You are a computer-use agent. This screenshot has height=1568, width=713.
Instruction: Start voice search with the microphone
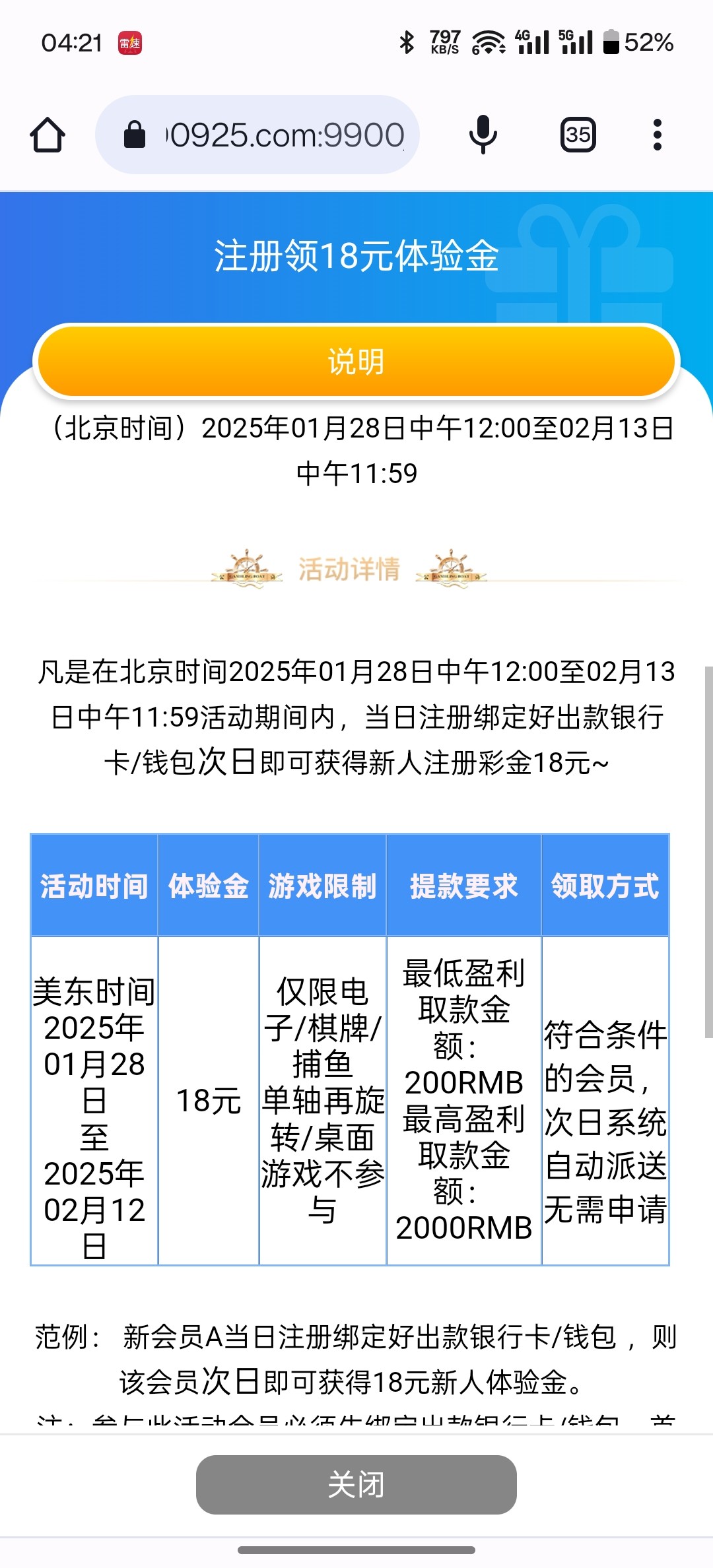[x=483, y=135]
